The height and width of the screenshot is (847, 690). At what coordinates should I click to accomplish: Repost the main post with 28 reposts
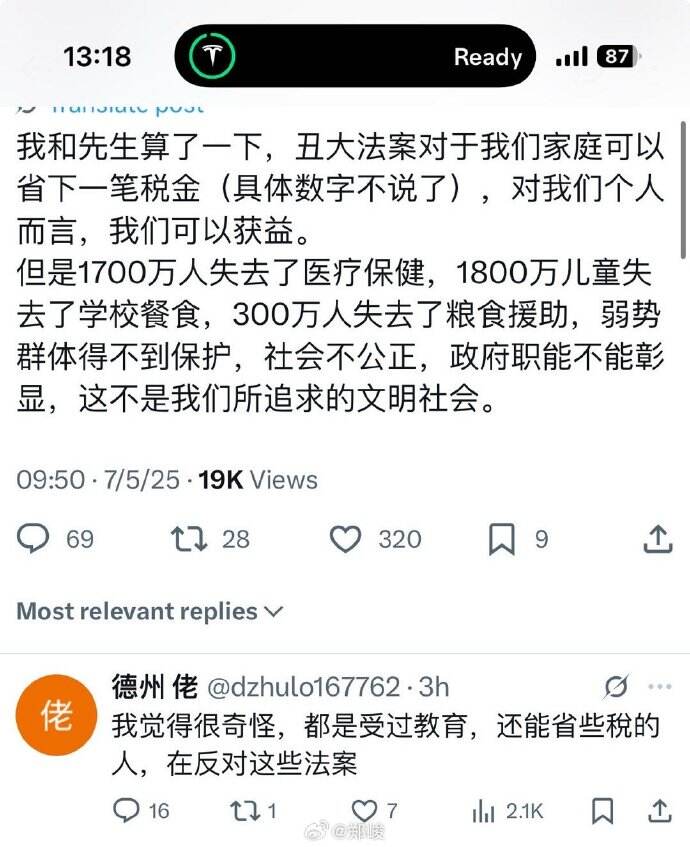pyautogui.click(x=190, y=540)
